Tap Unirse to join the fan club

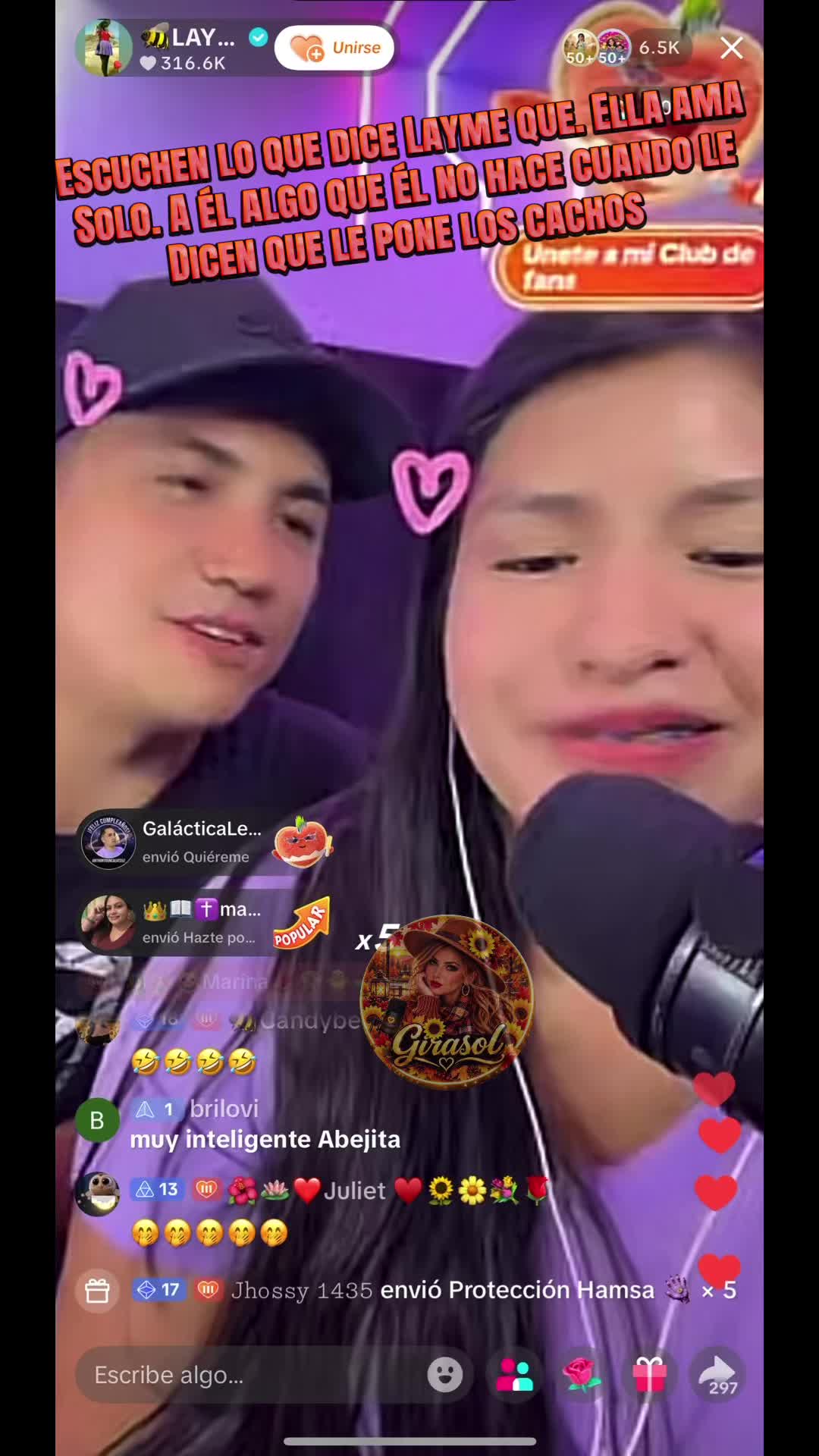click(x=335, y=48)
